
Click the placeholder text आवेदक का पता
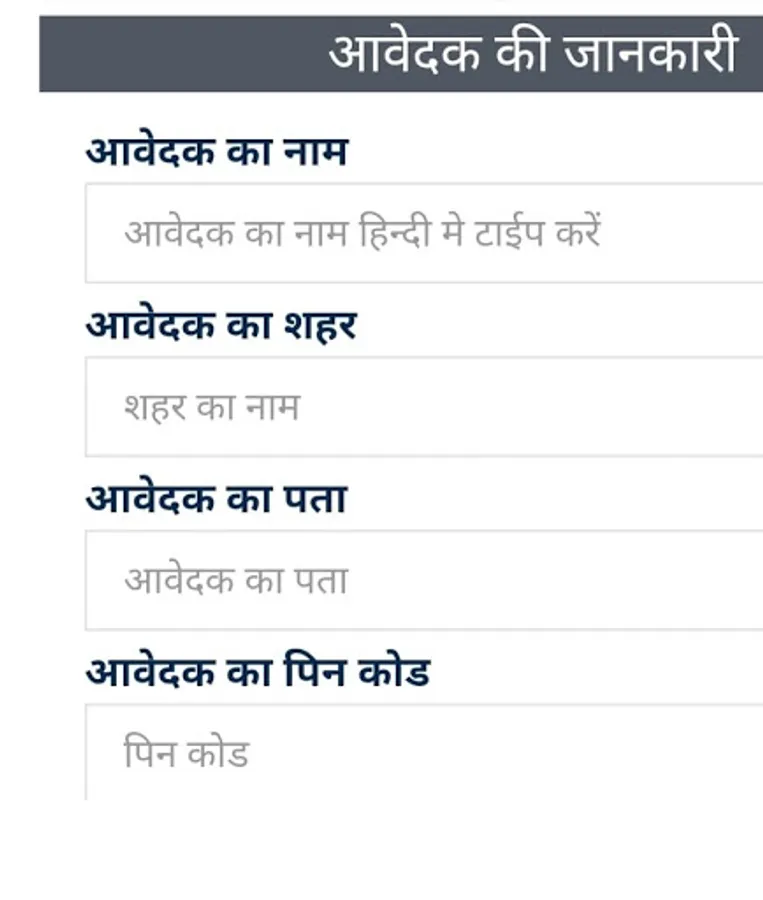coord(237,580)
